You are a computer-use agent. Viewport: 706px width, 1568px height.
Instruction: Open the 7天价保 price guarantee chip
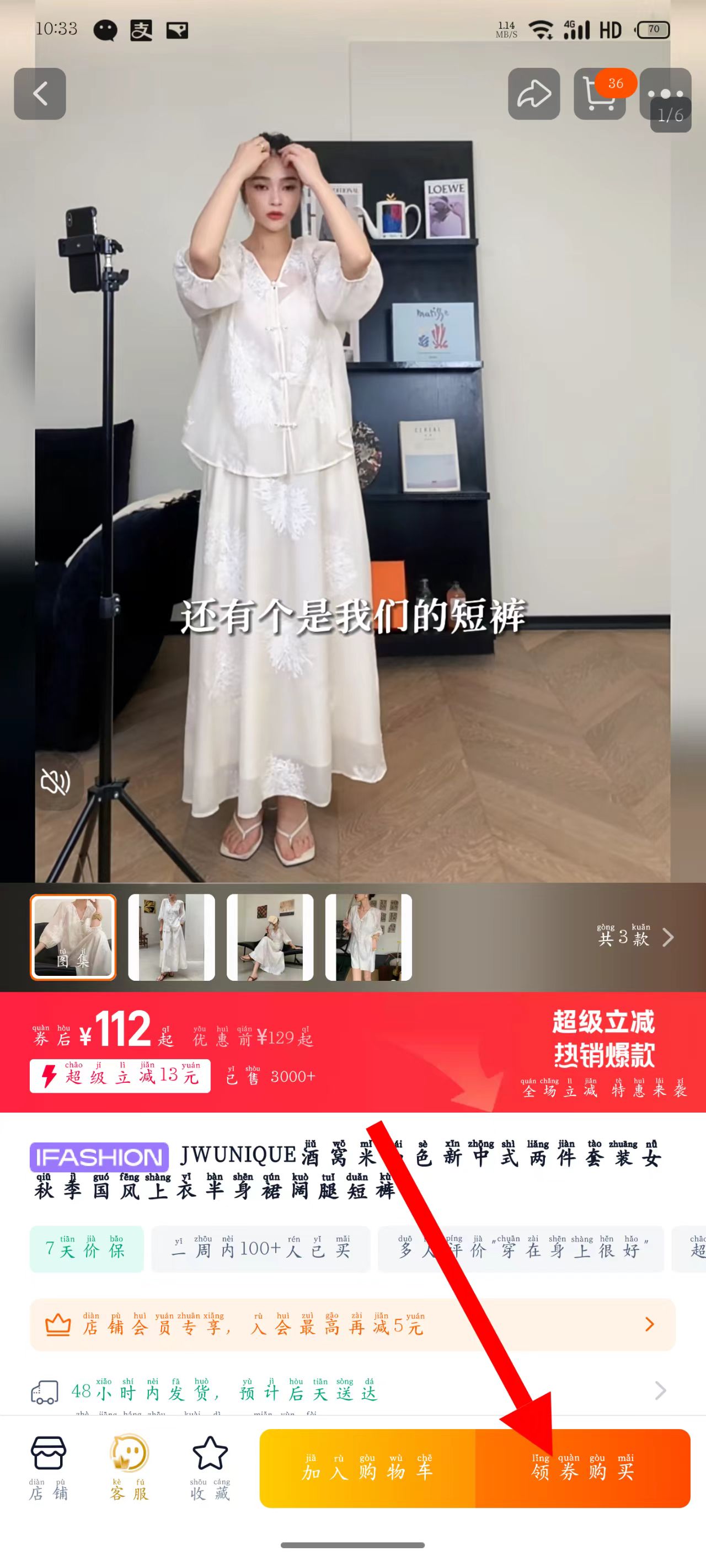(x=87, y=1249)
